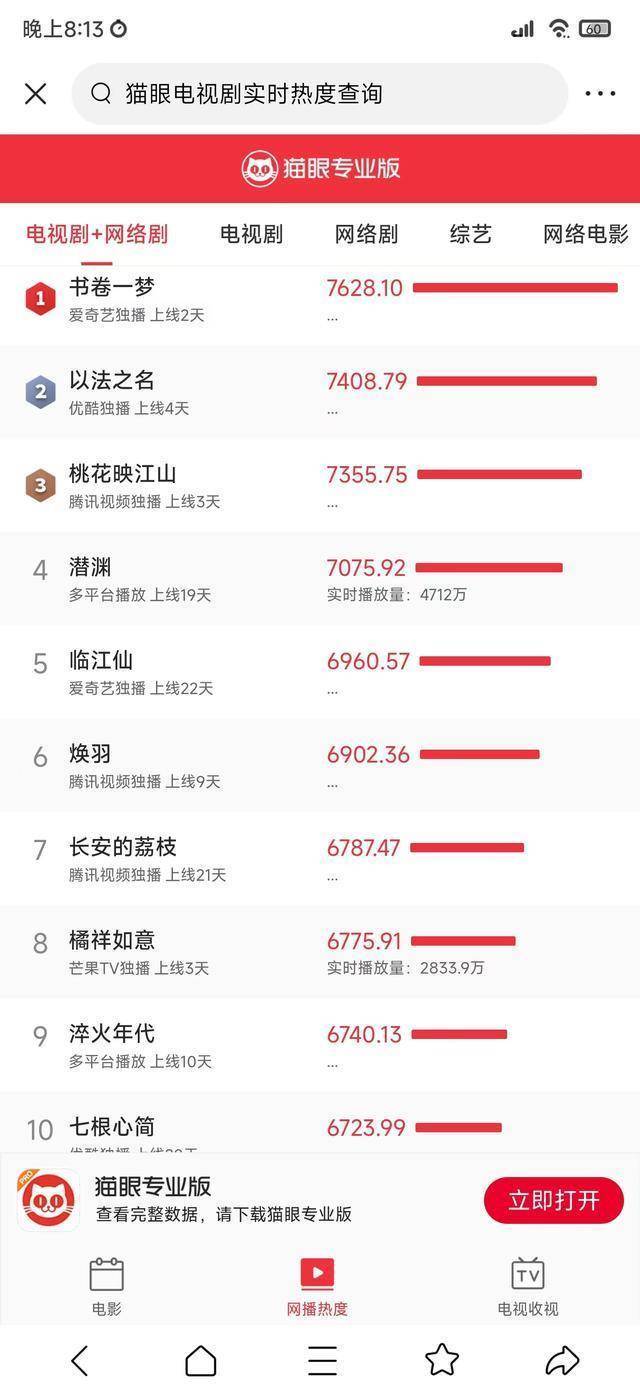640x1390 pixels.
Task: Switch to the 电视剧 tab
Action: pos(252,235)
